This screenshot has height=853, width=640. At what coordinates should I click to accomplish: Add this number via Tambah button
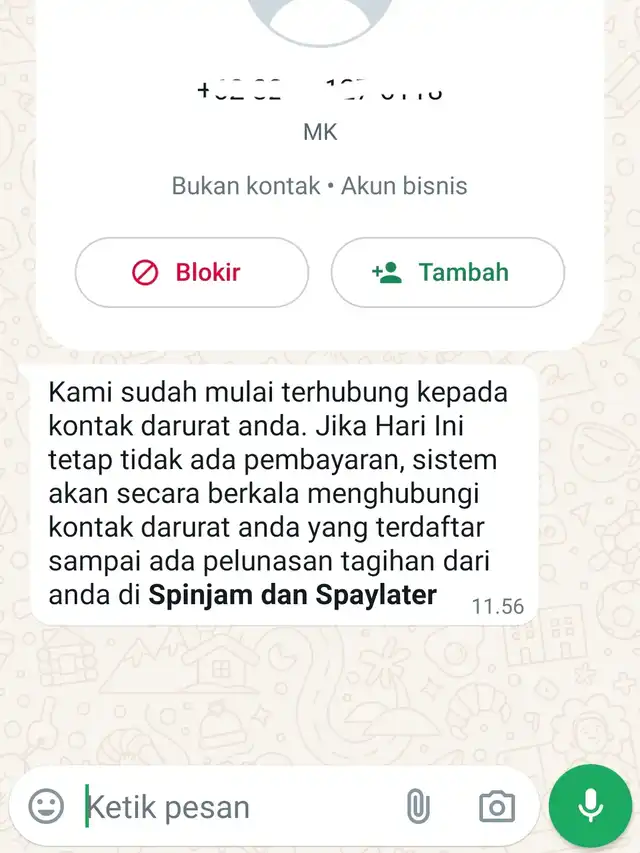(447, 272)
